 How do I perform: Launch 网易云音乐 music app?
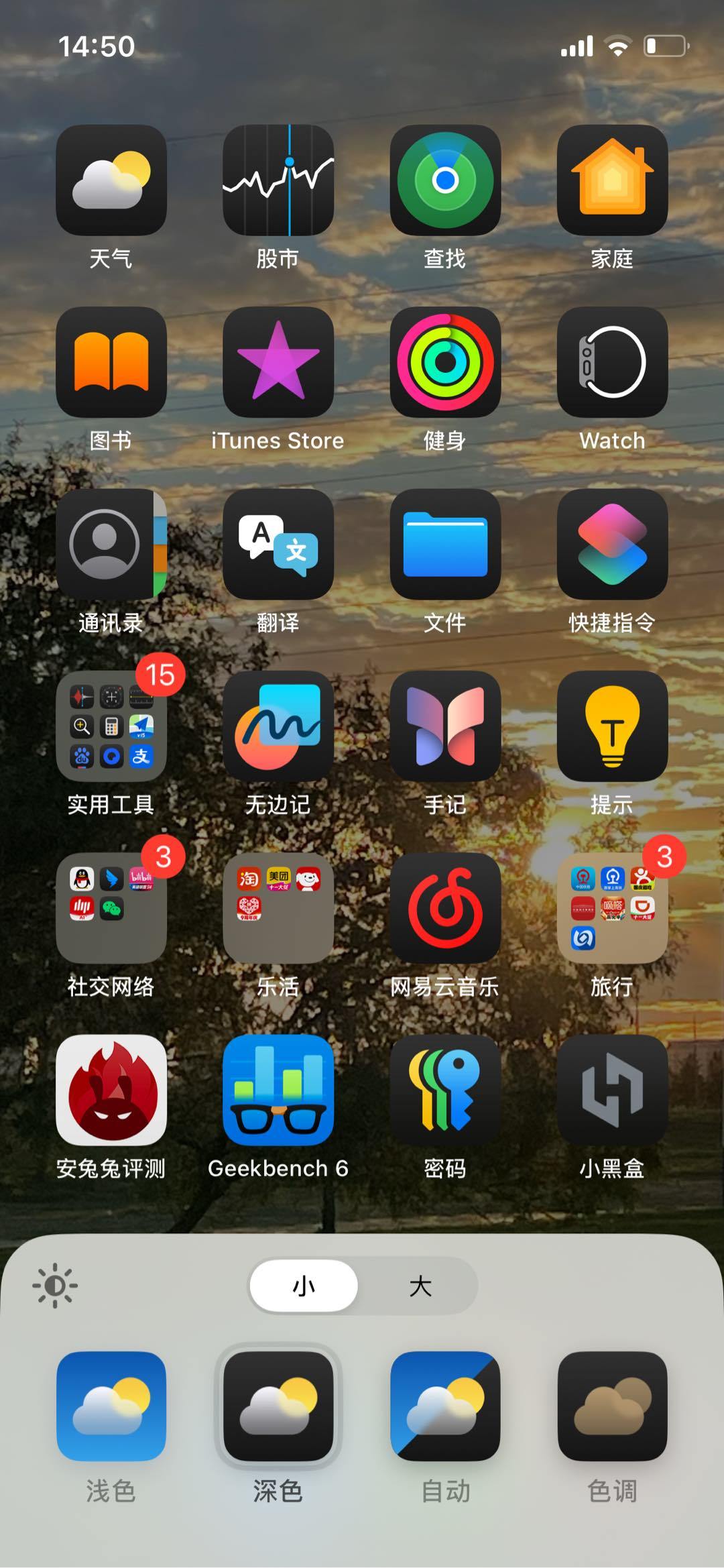pos(445,908)
